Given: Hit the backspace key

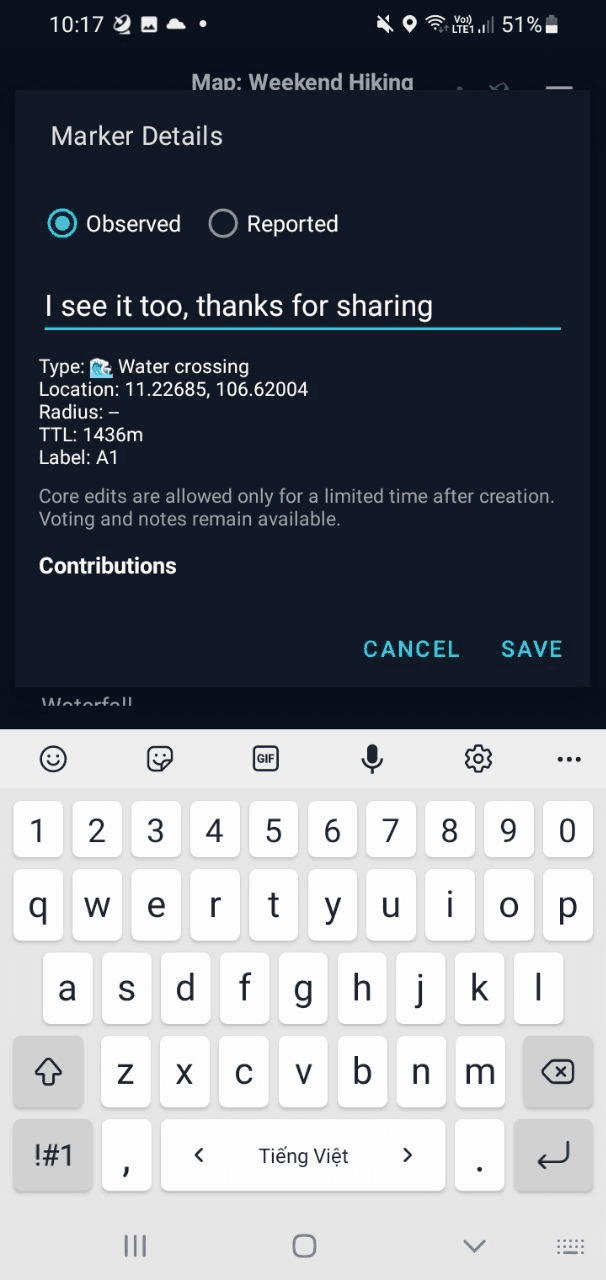Looking at the screenshot, I should point(556,1072).
